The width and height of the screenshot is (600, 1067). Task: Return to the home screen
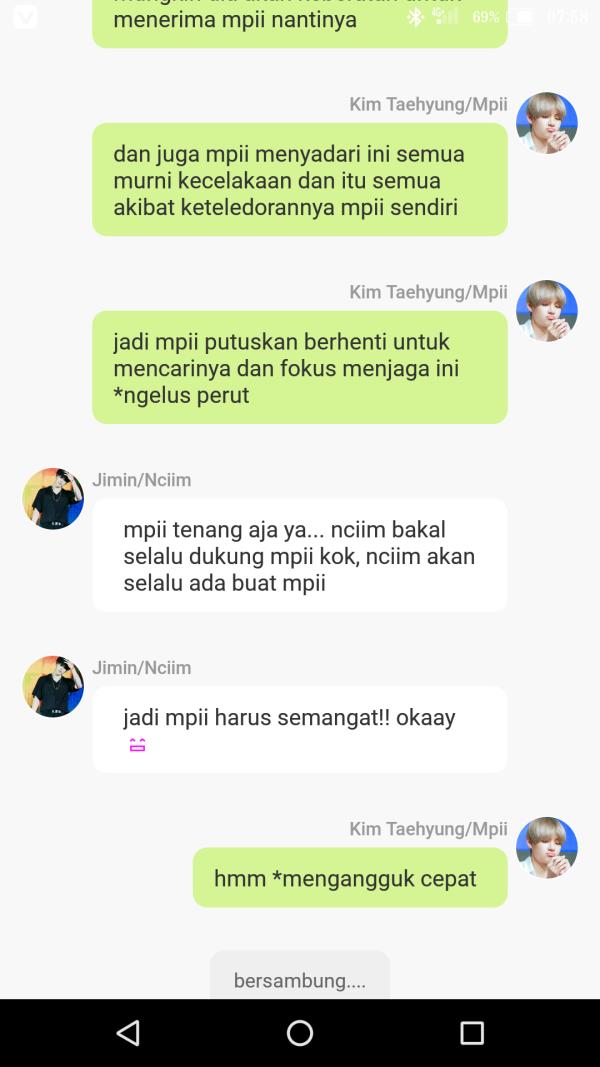[x=300, y=1033]
